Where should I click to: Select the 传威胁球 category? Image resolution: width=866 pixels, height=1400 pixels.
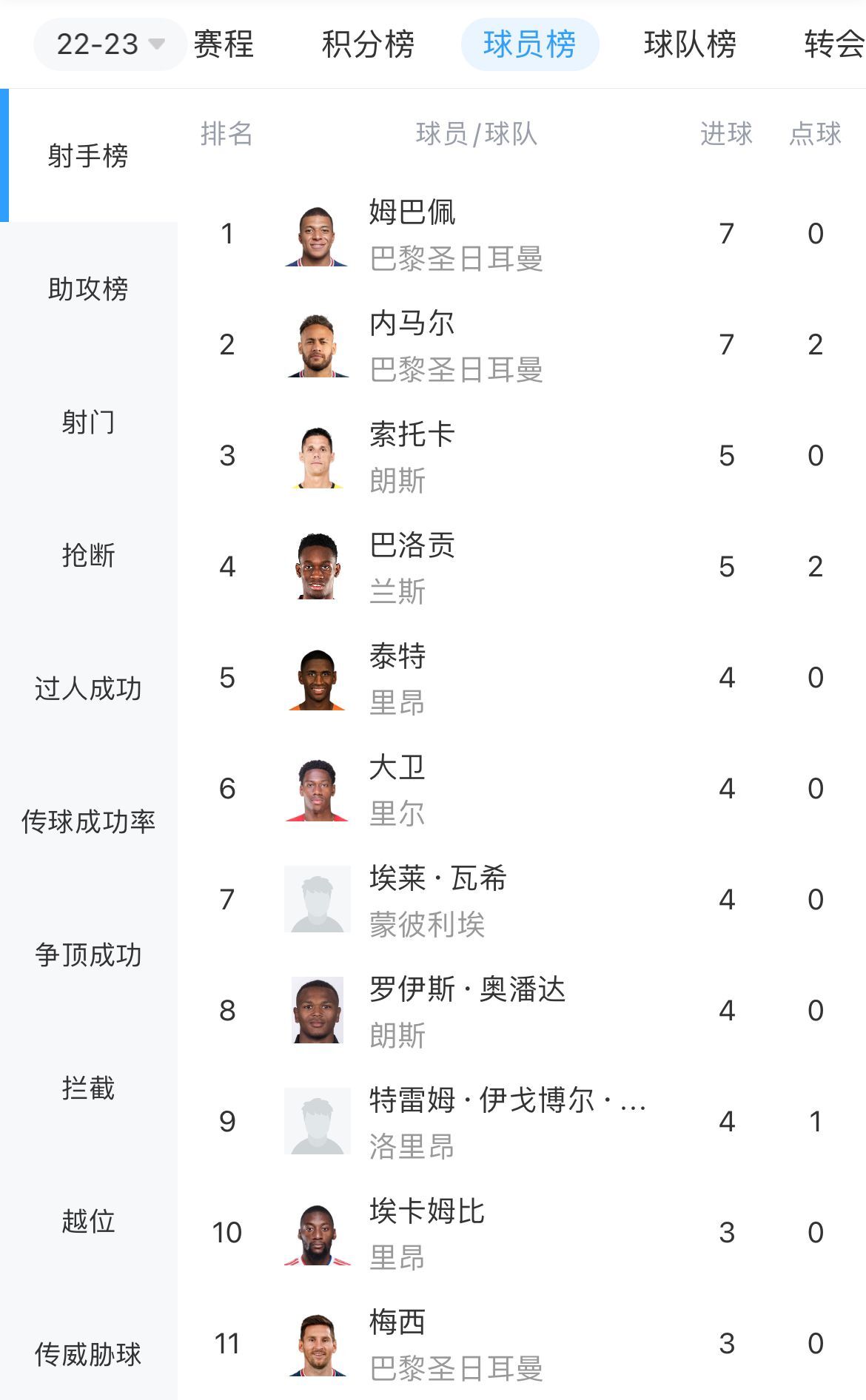(x=89, y=1354)
